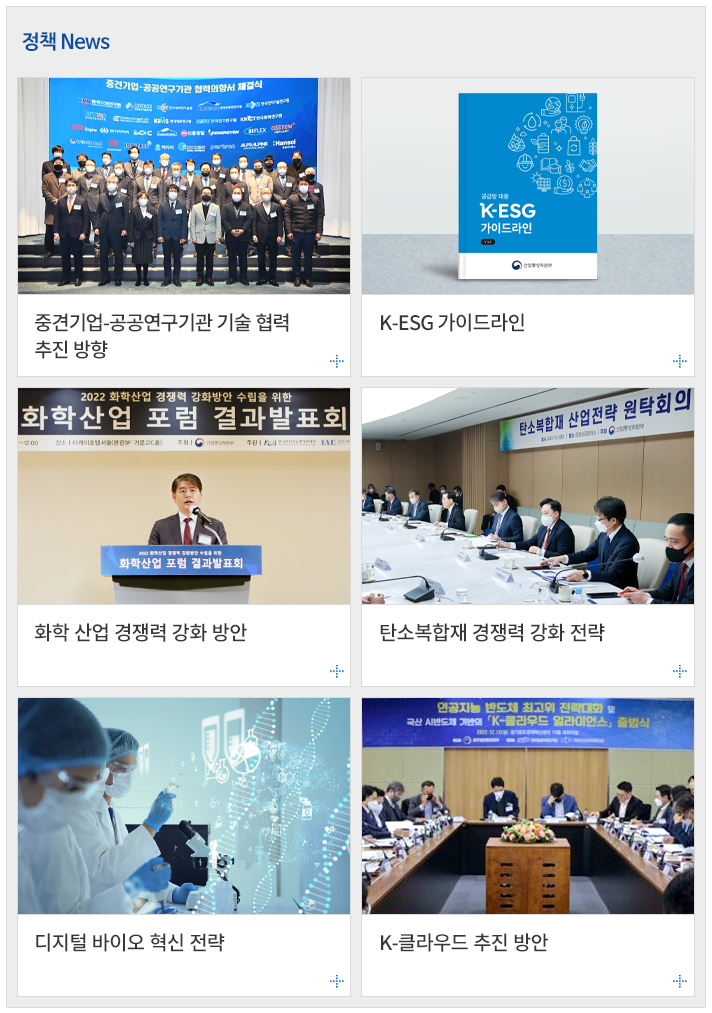The image size is (712, 1013).
Task: Open the K-ESG 가이드라인 card
Action: click(x=452, y=322)
